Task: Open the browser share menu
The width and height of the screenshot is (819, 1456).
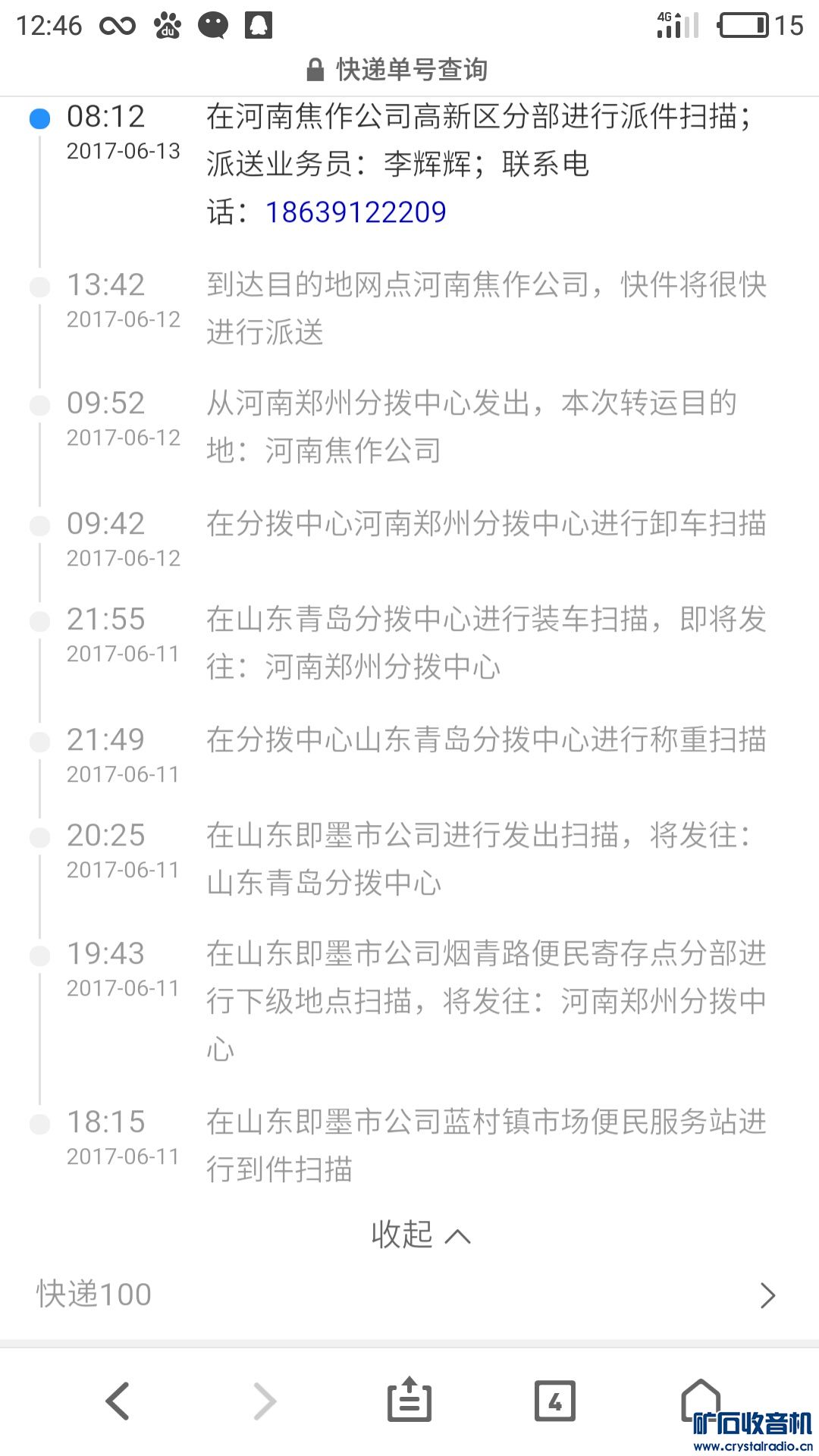Action: 409,1401
